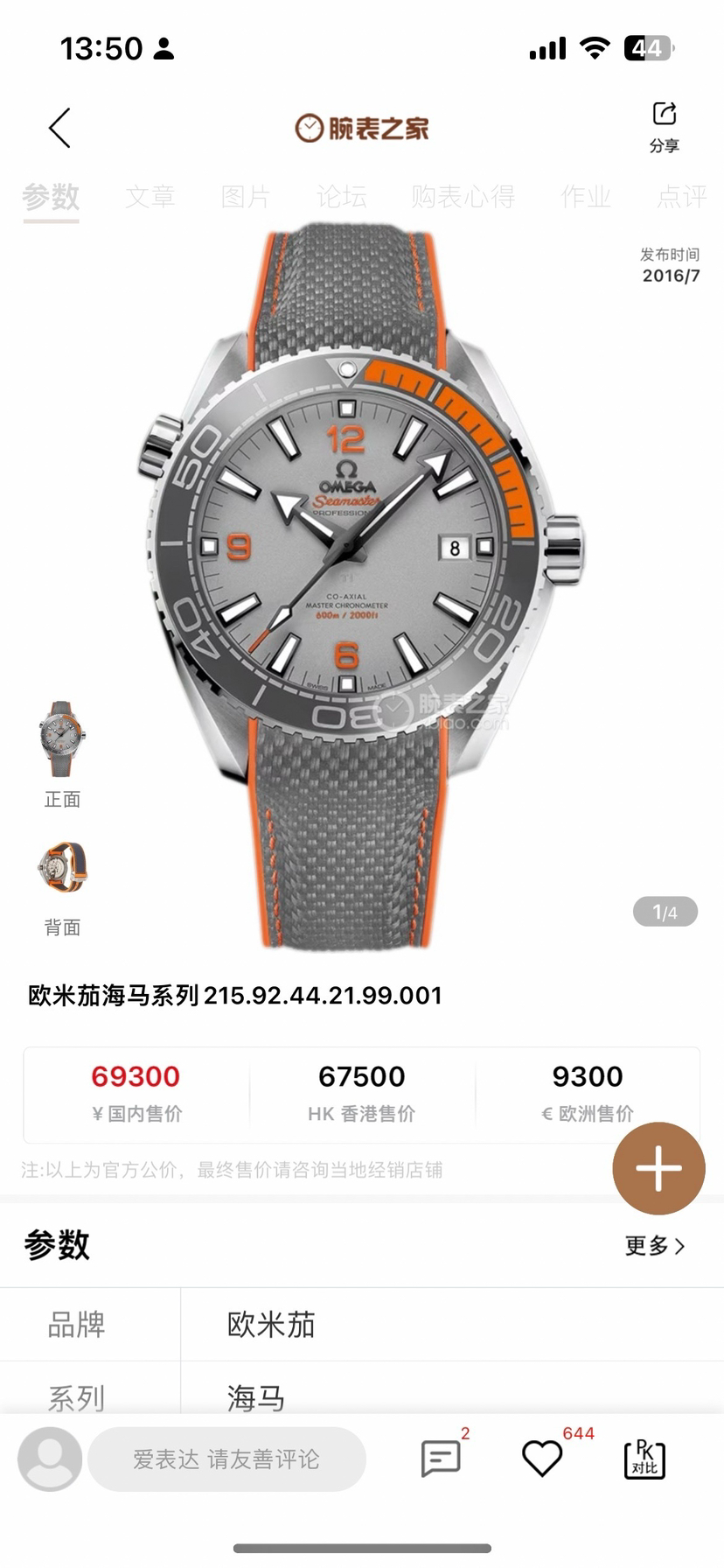724x1568 pixels.
Task: Switch to the 作业 tab
Action: pos(585,197)
